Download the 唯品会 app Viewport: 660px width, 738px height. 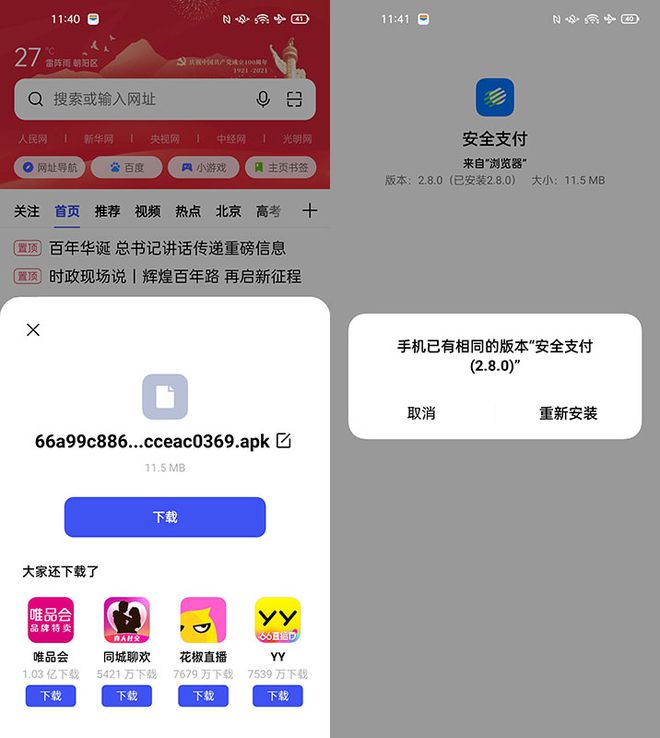pyautogui.click(x=51, y=696)
